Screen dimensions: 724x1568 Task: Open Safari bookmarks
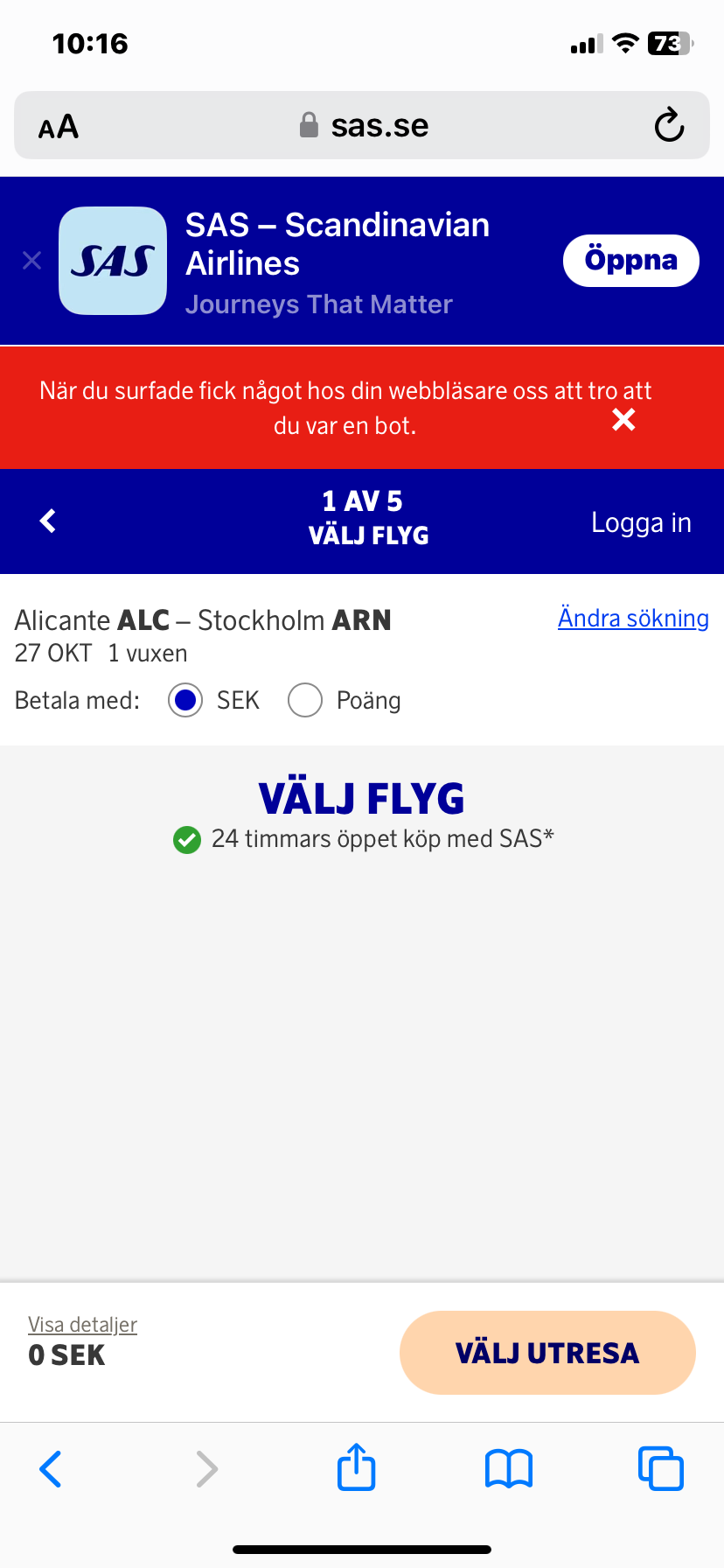(509, 1469)
